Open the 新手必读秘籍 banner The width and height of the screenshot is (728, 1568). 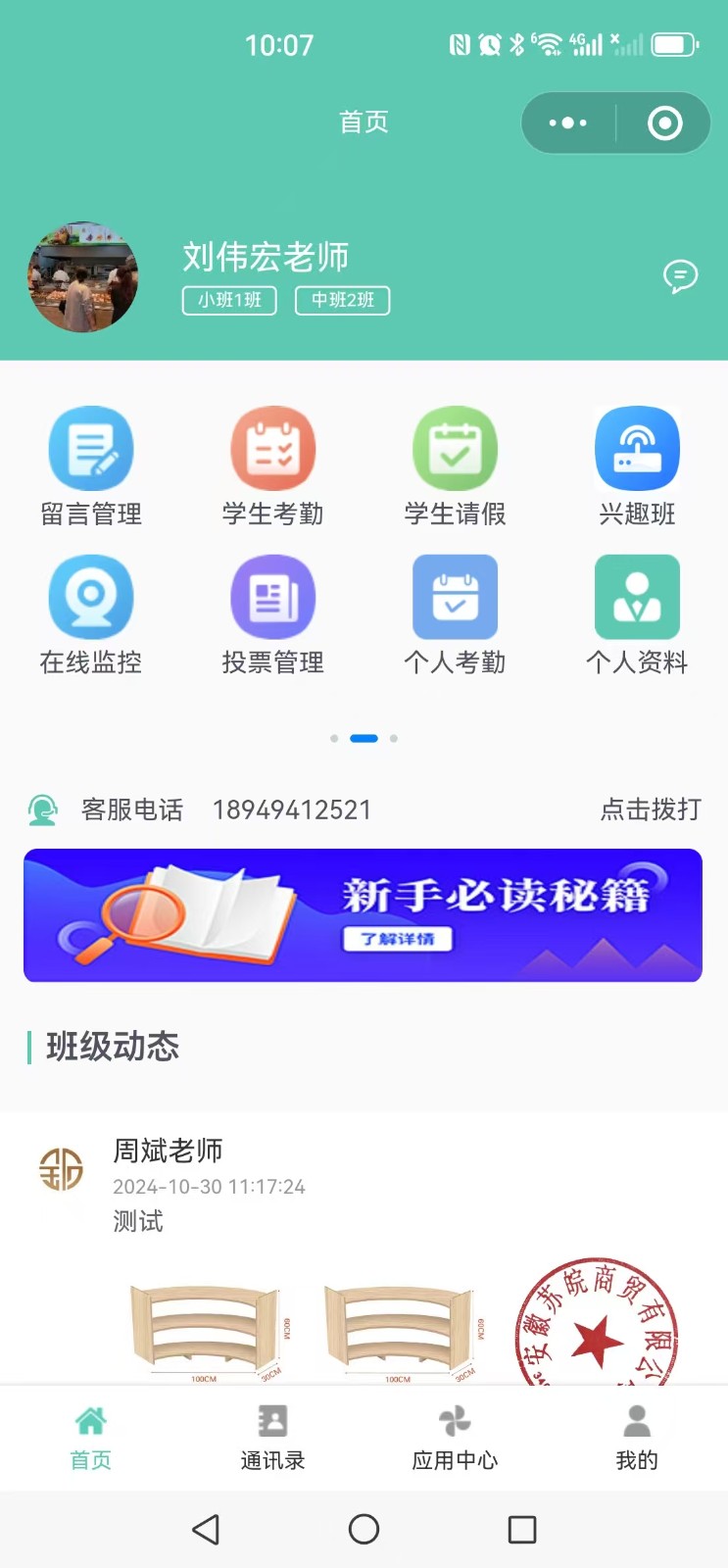tap(364, 915)
